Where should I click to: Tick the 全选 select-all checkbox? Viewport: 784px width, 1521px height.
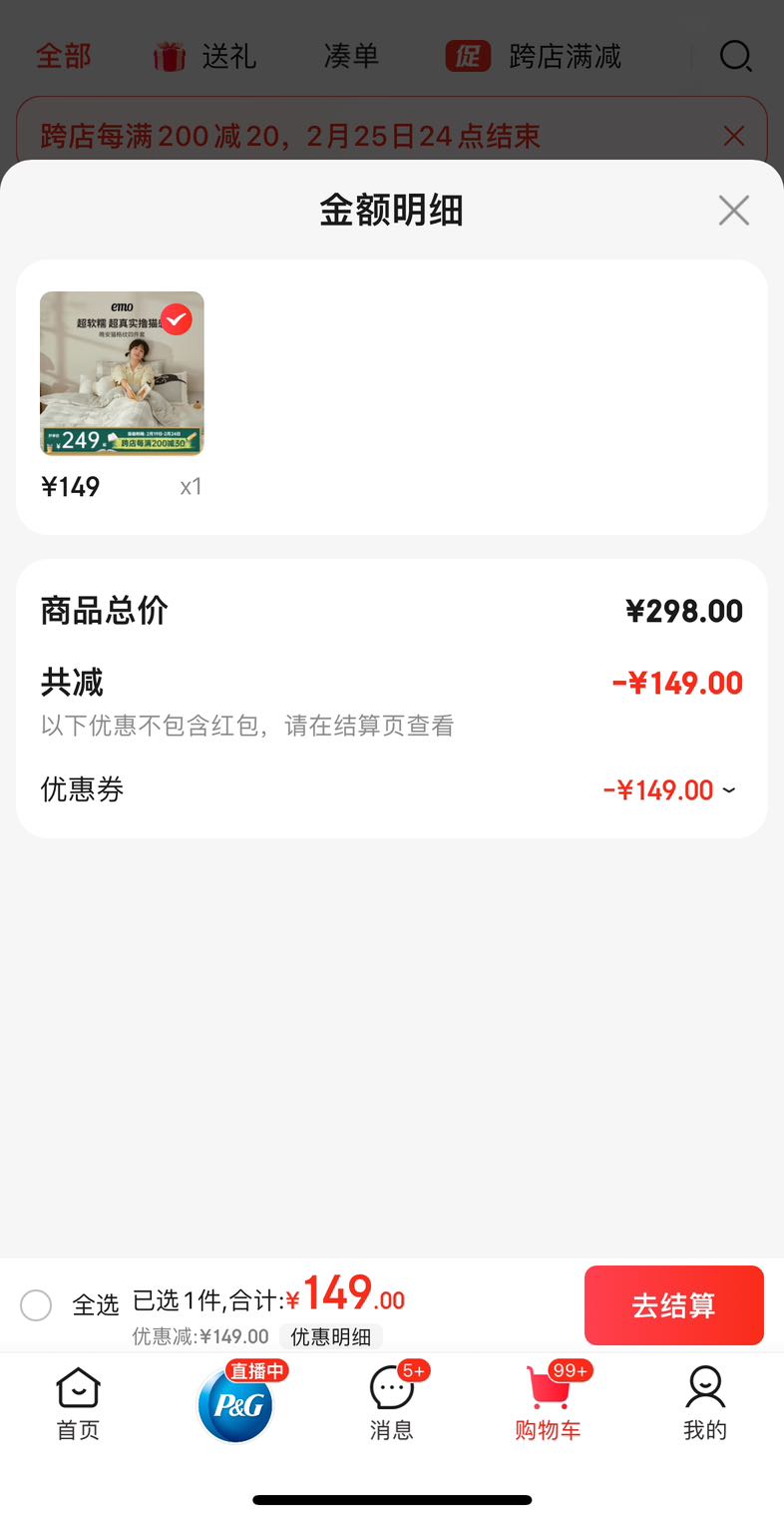point(36,1304)
